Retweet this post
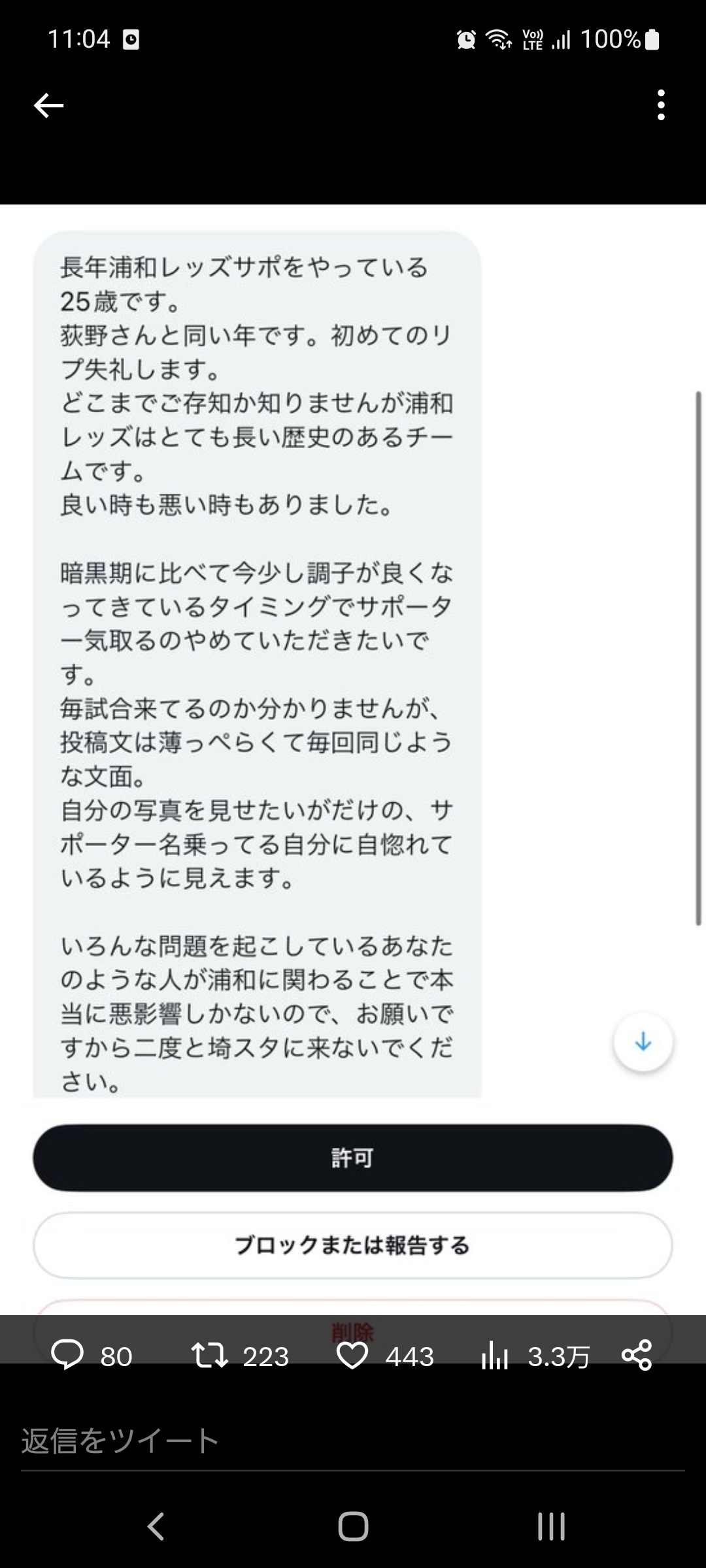The width and height of the screenshot is (706, 1568). (210, 1356)
